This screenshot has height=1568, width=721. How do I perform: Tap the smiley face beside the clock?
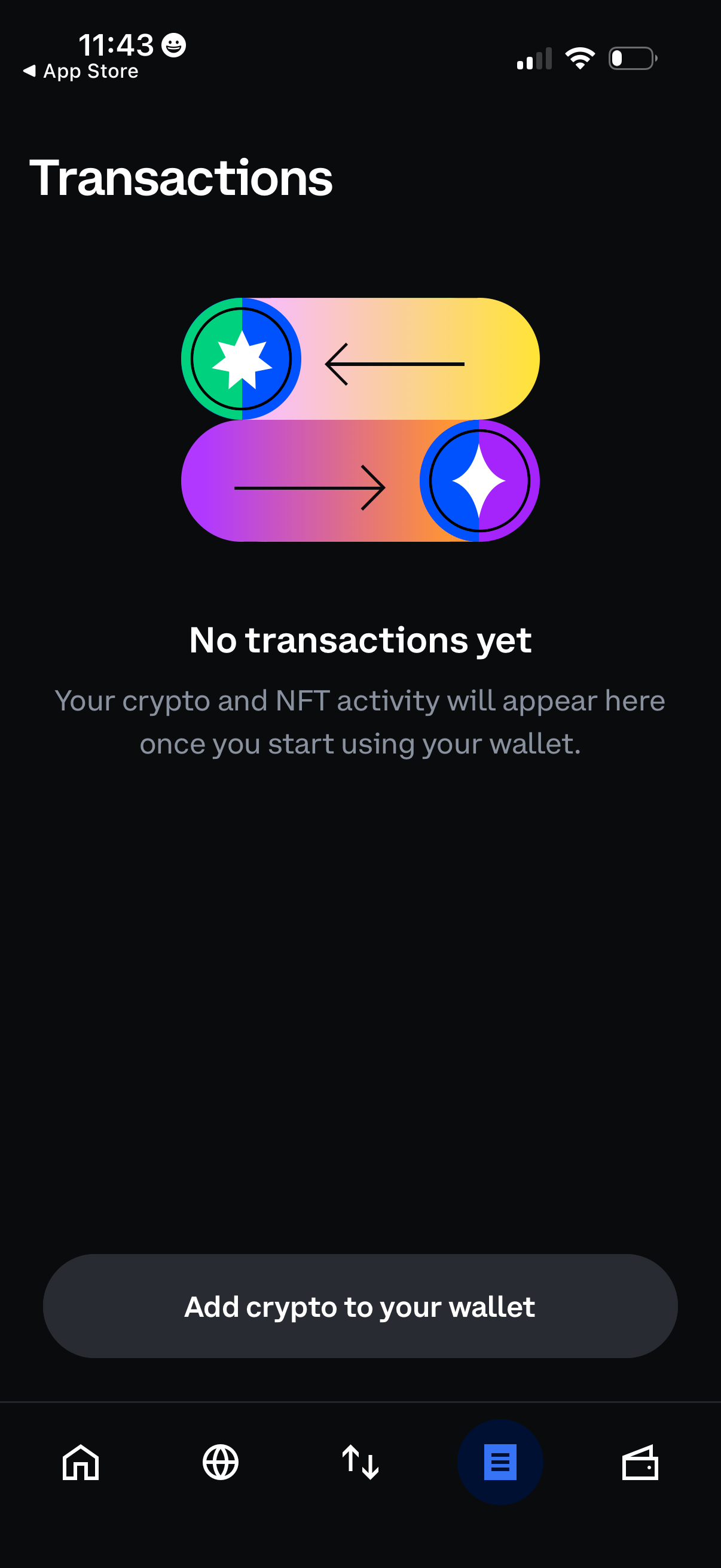pos(173,44)
